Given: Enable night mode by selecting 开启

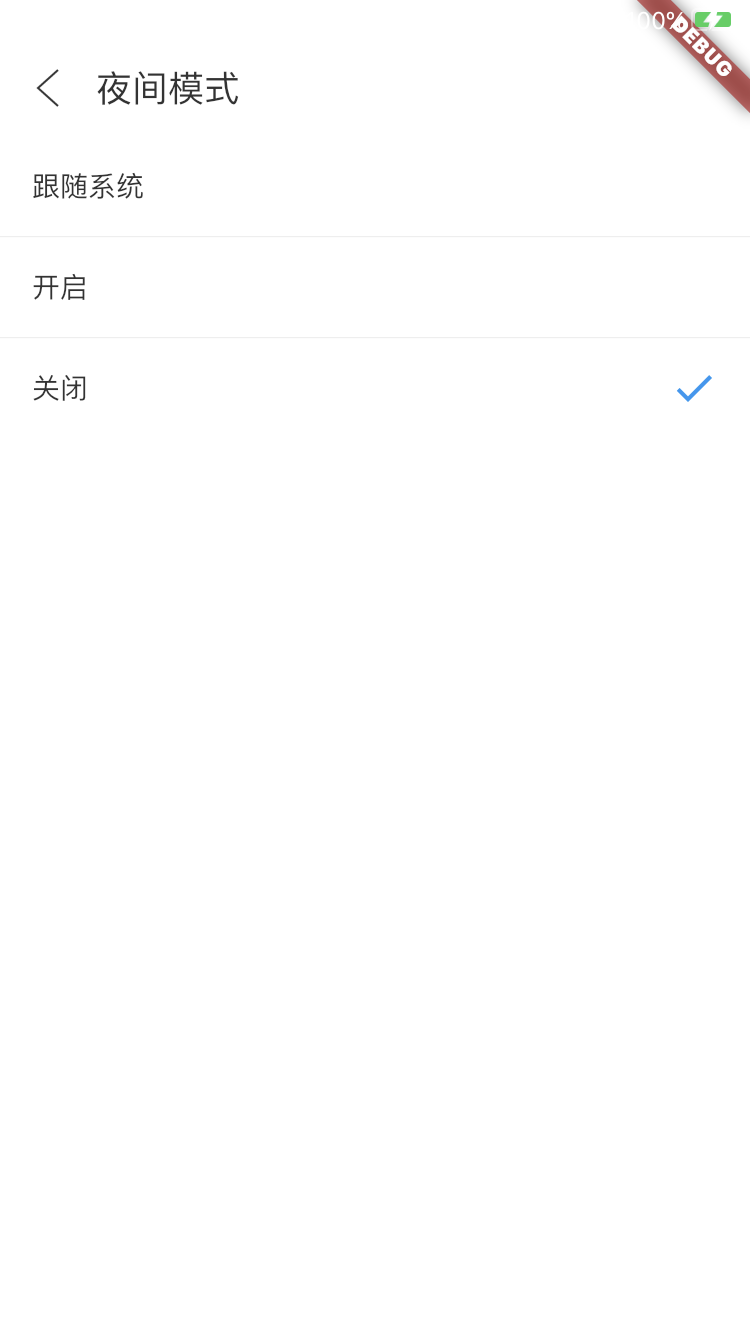Looking at the screenshot, I should [375, 287].
